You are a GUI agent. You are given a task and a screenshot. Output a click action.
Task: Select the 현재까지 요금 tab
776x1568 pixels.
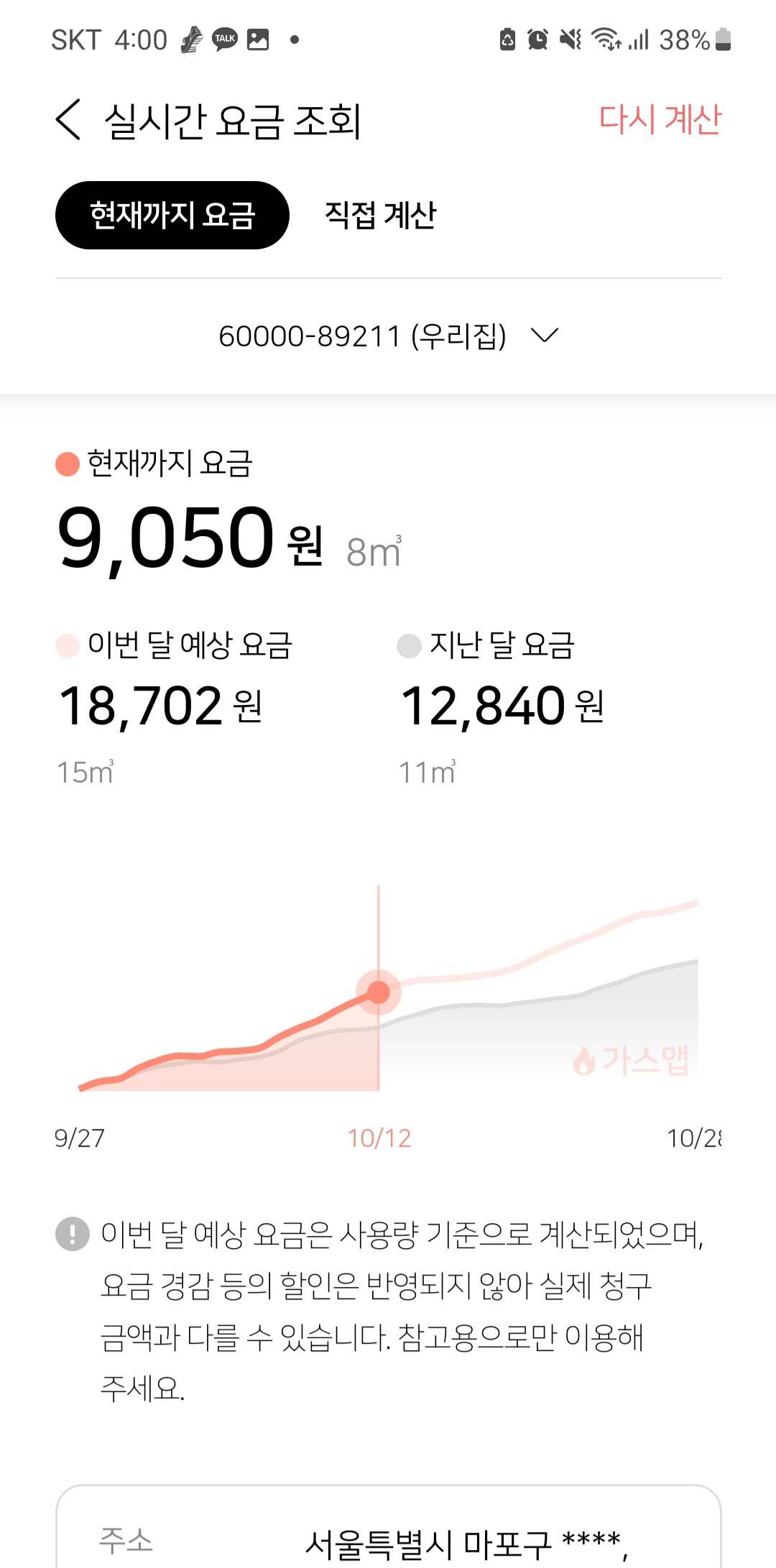(x=172, y=215)
